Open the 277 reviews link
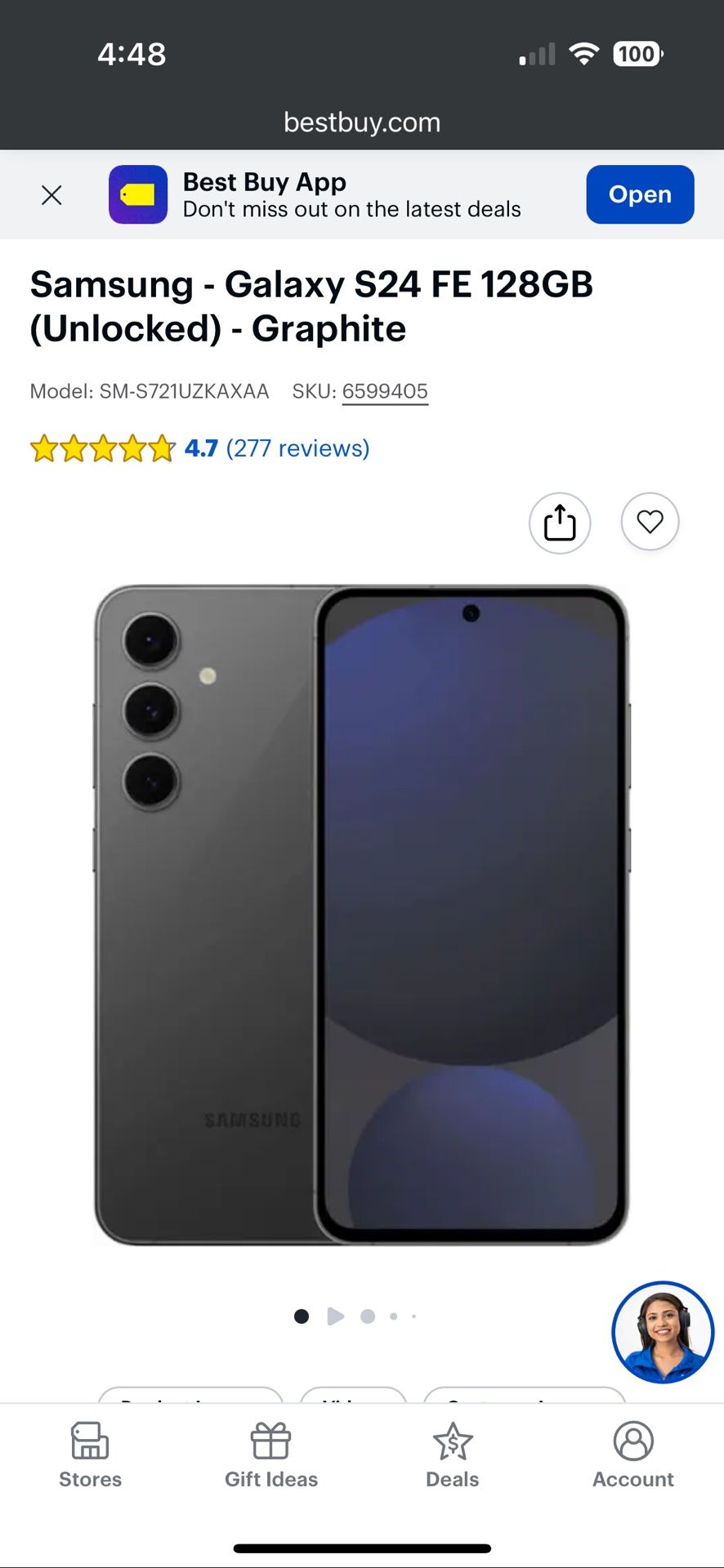 pos(297,448)
